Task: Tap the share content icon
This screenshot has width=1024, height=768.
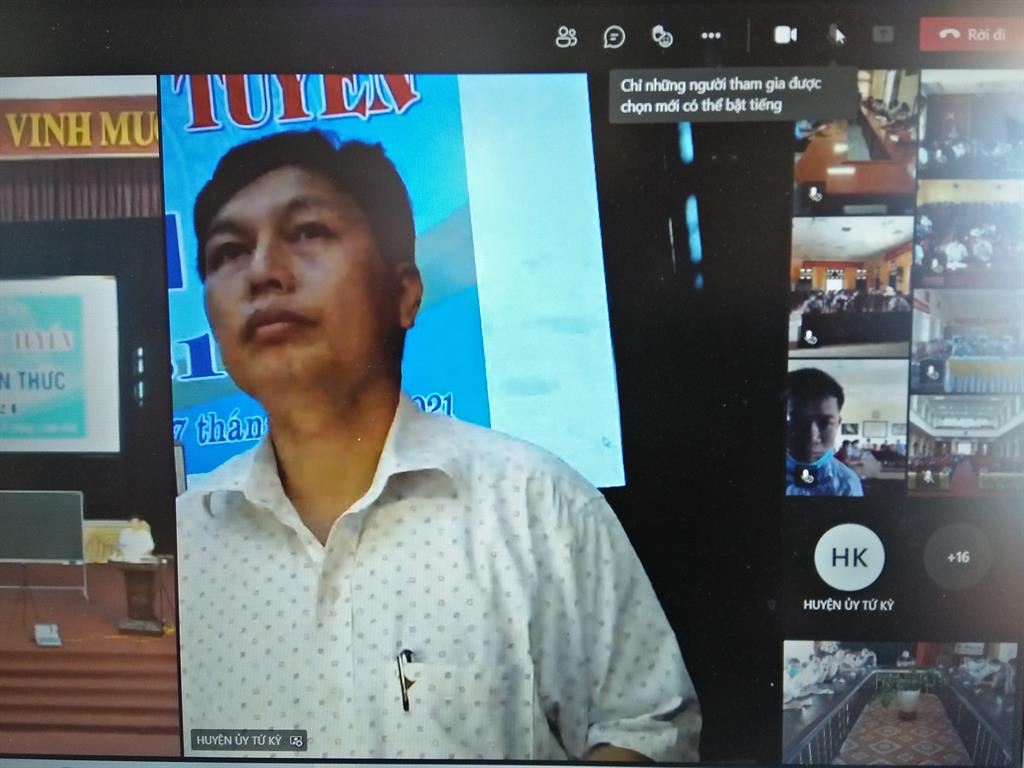Action: coord(883,35)
